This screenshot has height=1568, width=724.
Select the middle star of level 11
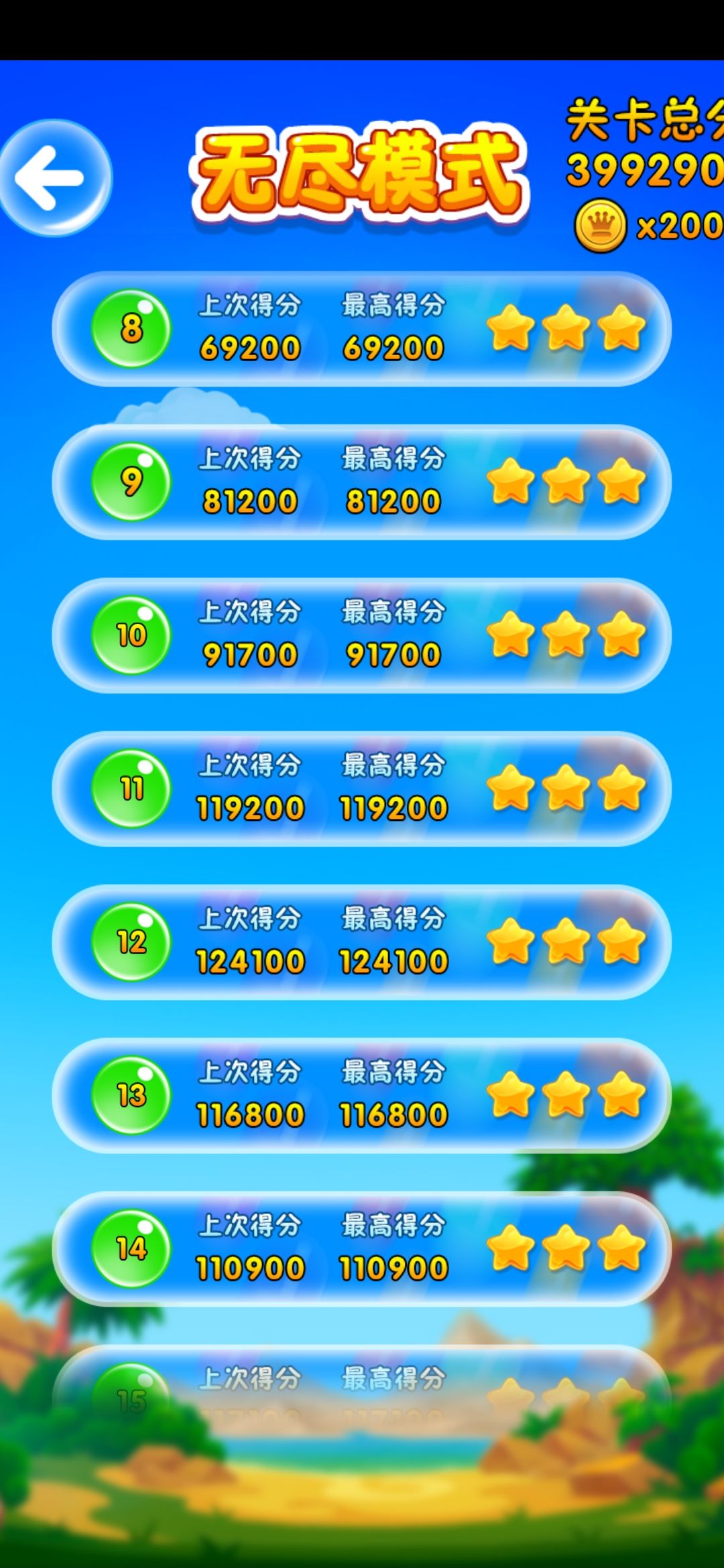click(565, 789)
